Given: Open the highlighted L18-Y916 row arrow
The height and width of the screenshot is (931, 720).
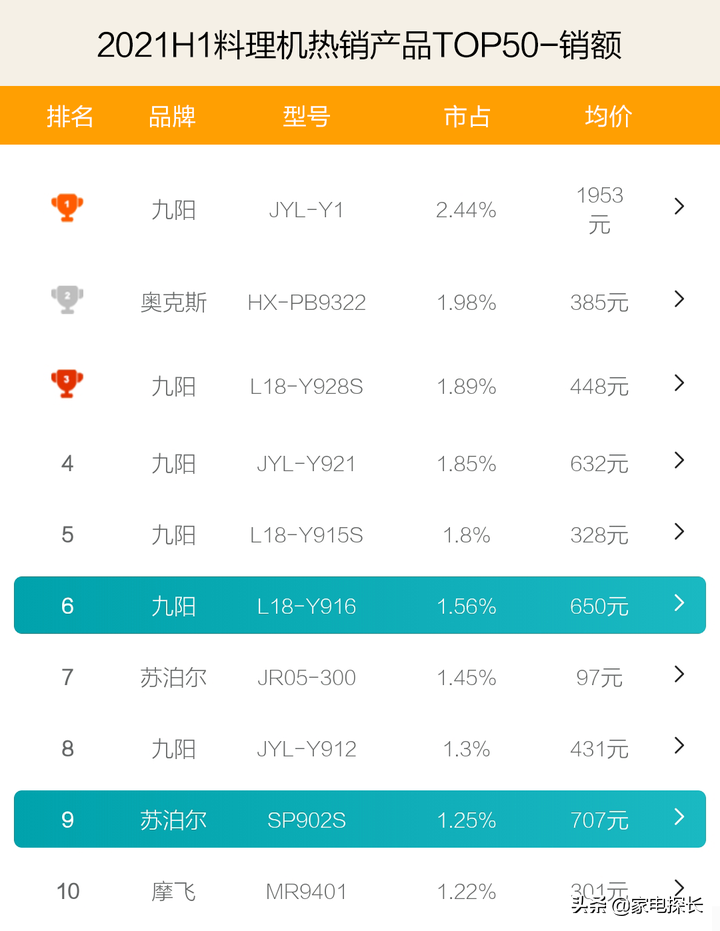Looking at the screenshot, I should [x=679, y=605].
